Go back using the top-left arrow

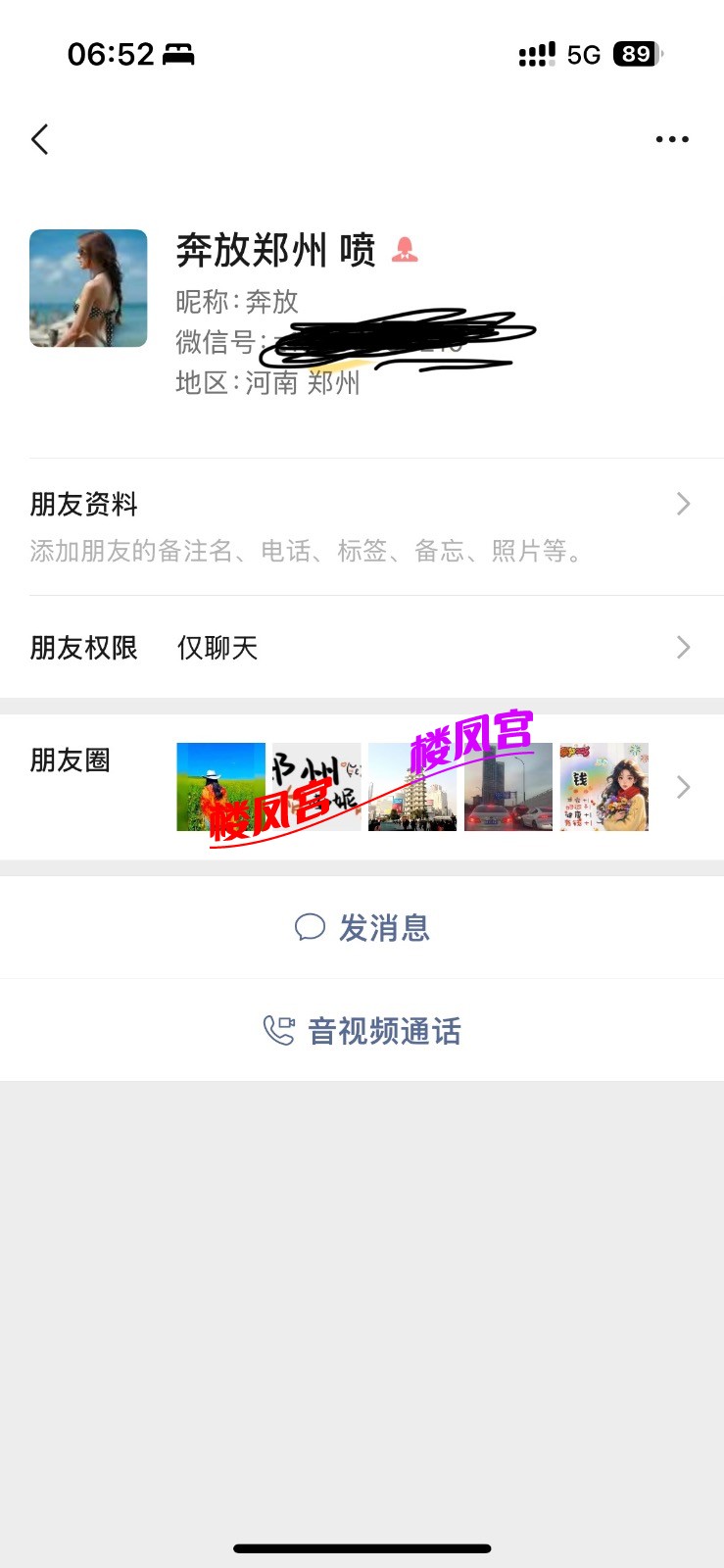40,139
